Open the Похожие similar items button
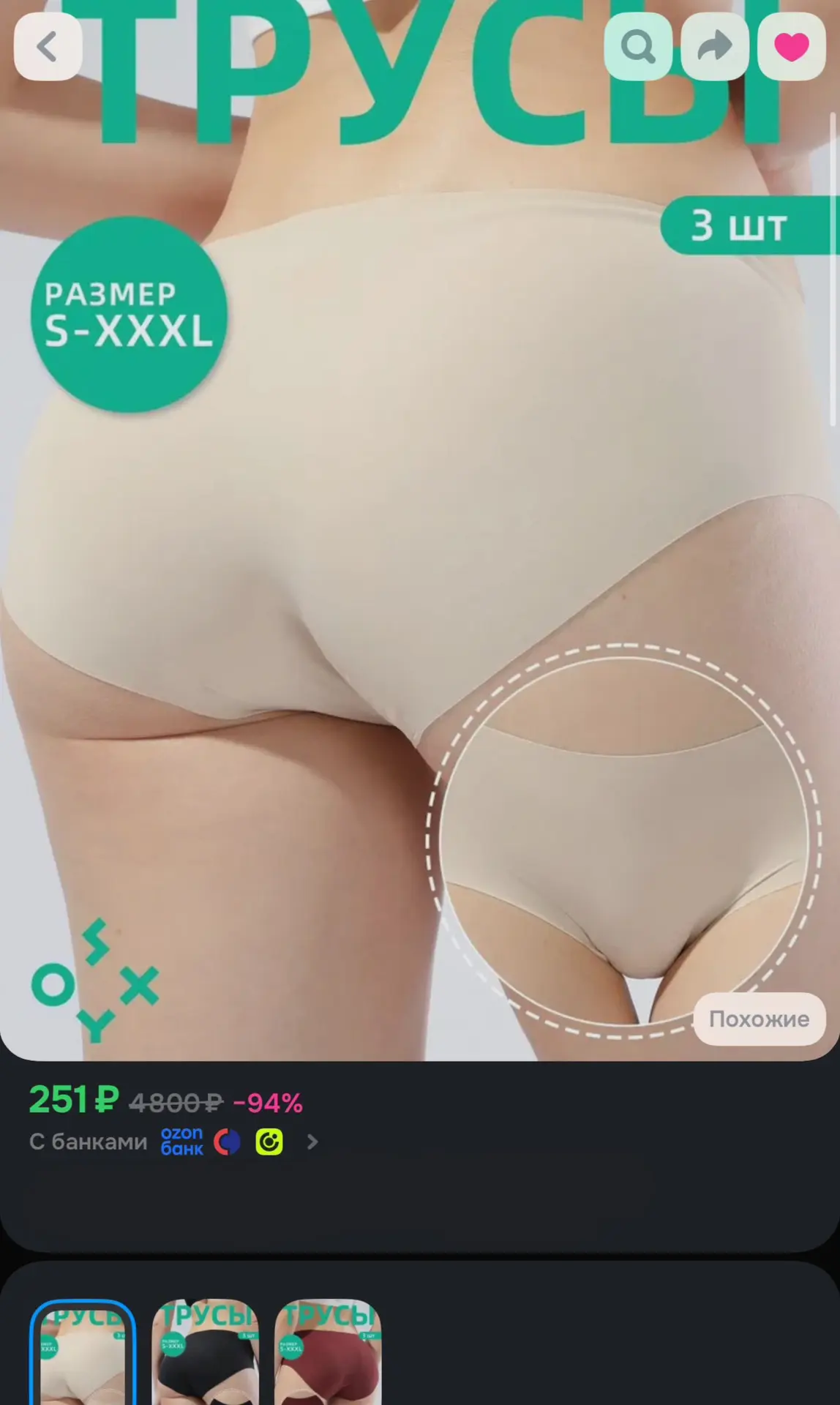Image resolution: width=840 pixels, height=1405 pixels. coord(759,1019)
